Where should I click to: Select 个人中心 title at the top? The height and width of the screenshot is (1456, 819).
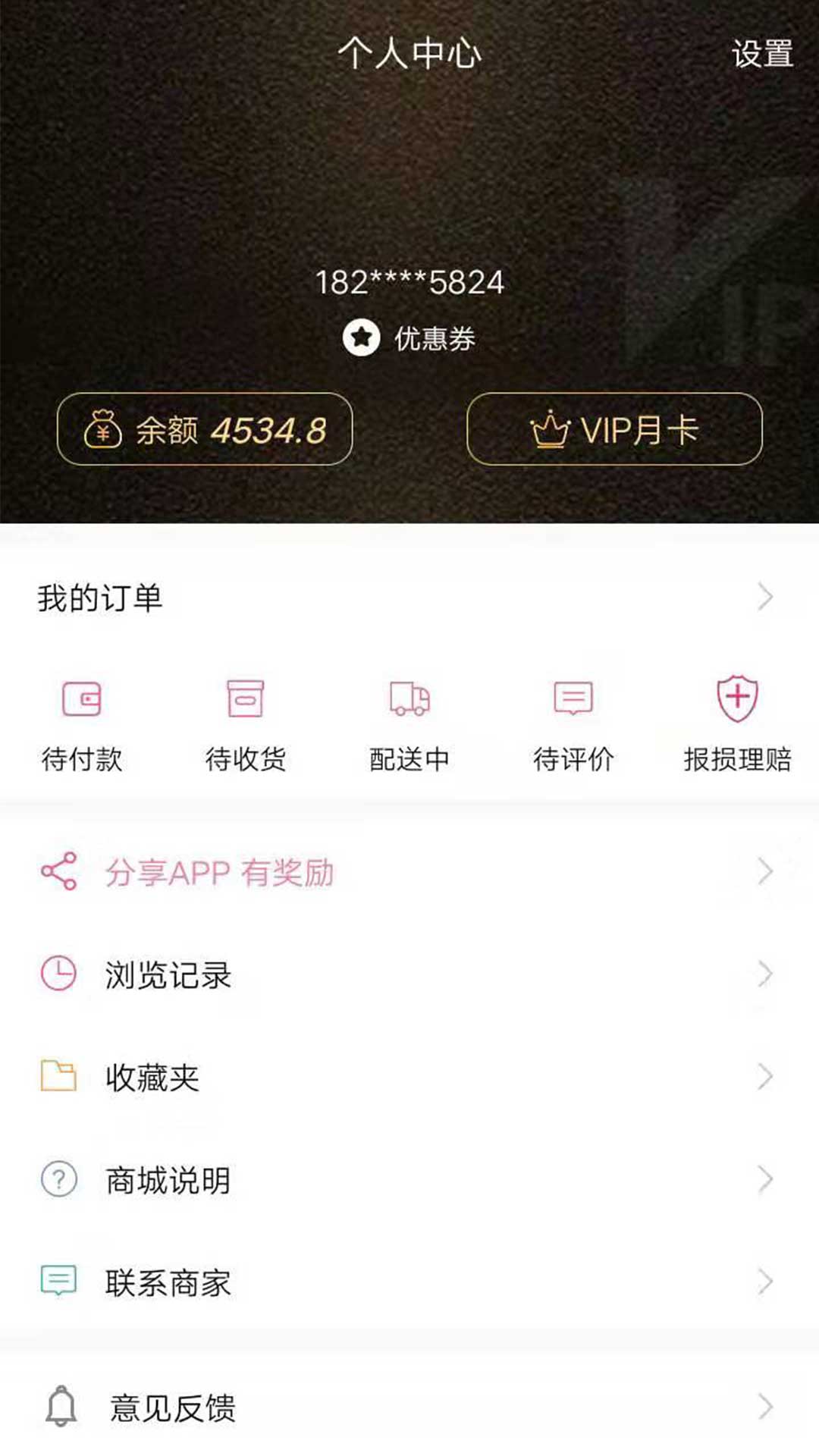[409, 52]
